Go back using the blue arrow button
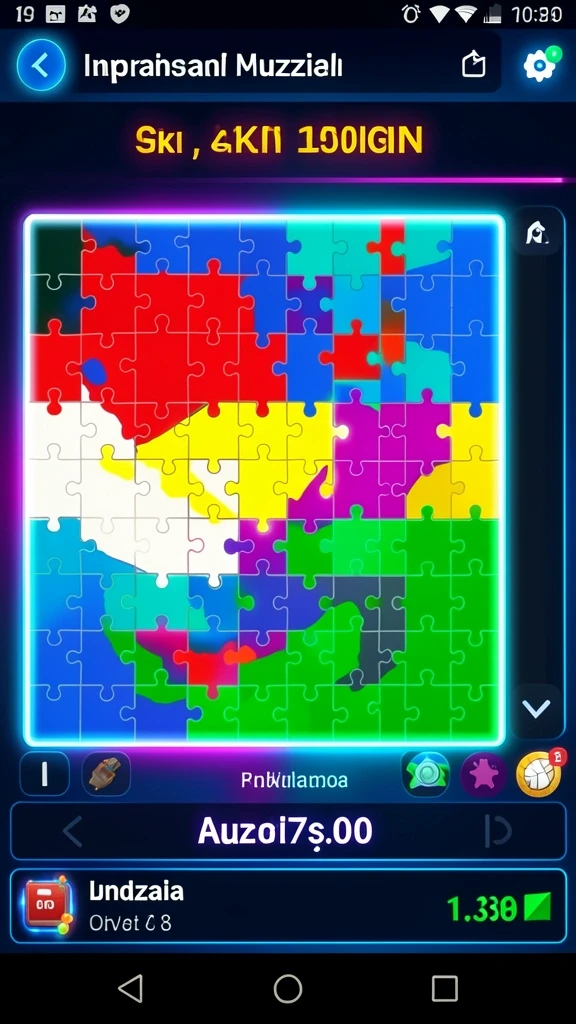This screenshot has width=576, height=1024. (x=41, y=65)
